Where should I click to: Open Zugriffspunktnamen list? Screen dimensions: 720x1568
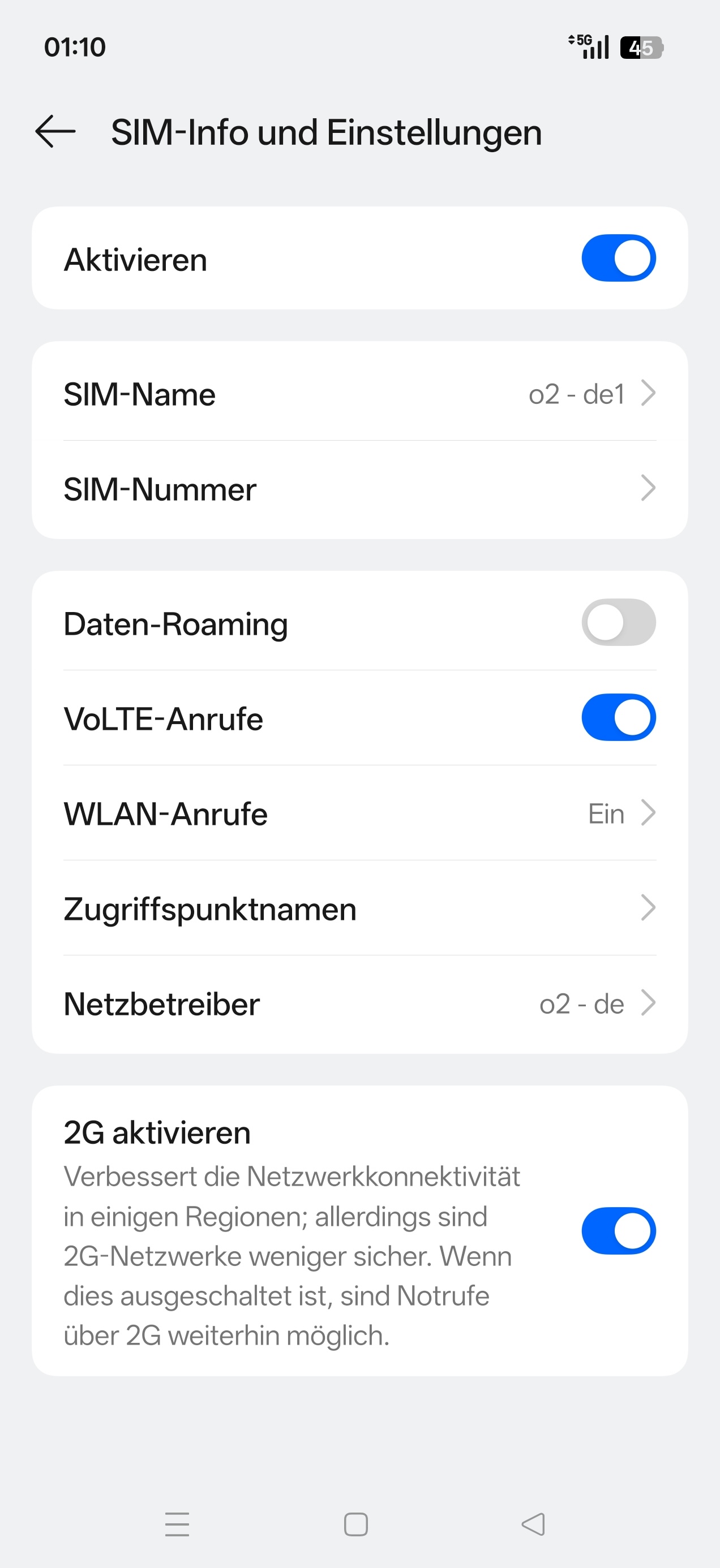pos(359,908)
